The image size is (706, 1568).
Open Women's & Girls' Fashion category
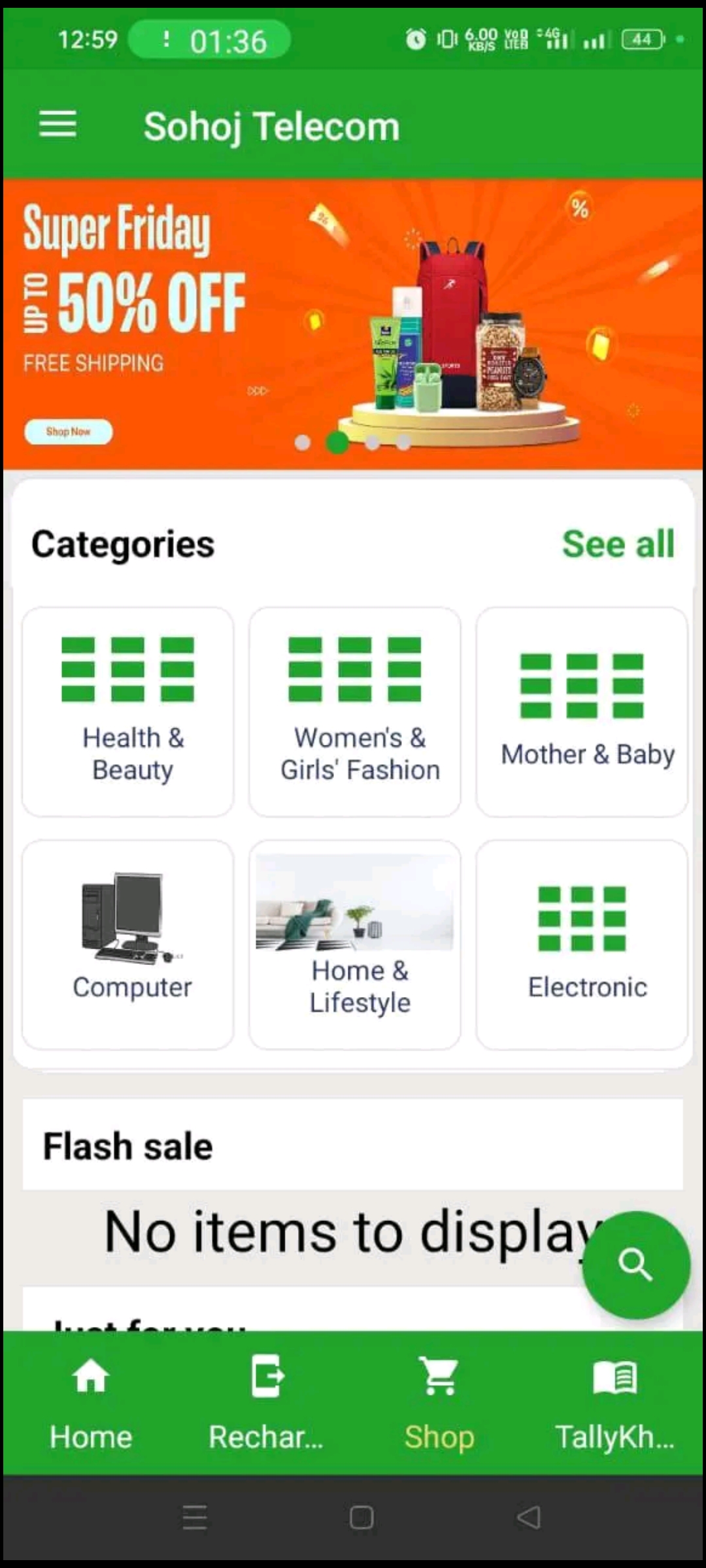(355, 711)
